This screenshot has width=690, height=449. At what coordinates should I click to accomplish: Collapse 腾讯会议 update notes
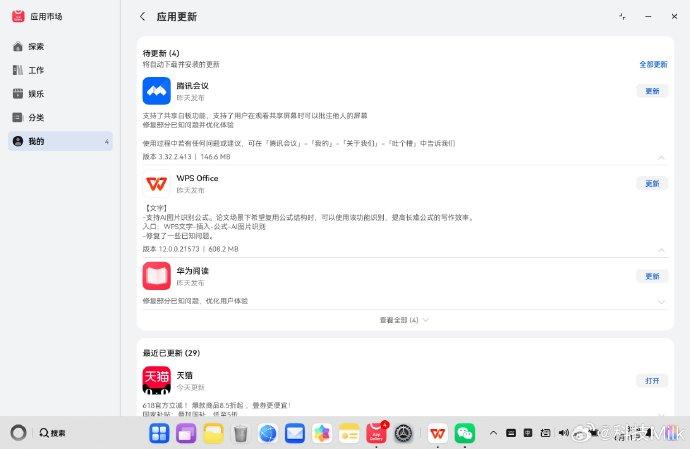pos(661,158)
